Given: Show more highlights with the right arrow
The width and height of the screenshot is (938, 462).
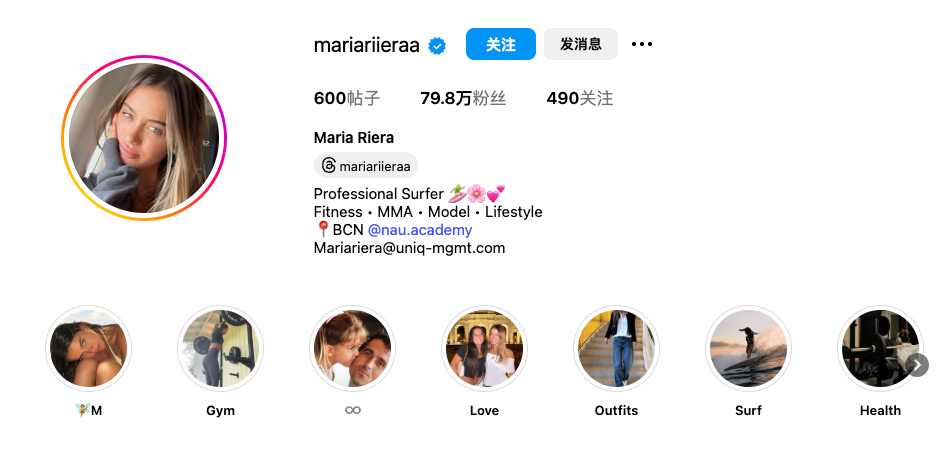Looking at the screenshot, I should pyautogui.click(x=918, y=365).
